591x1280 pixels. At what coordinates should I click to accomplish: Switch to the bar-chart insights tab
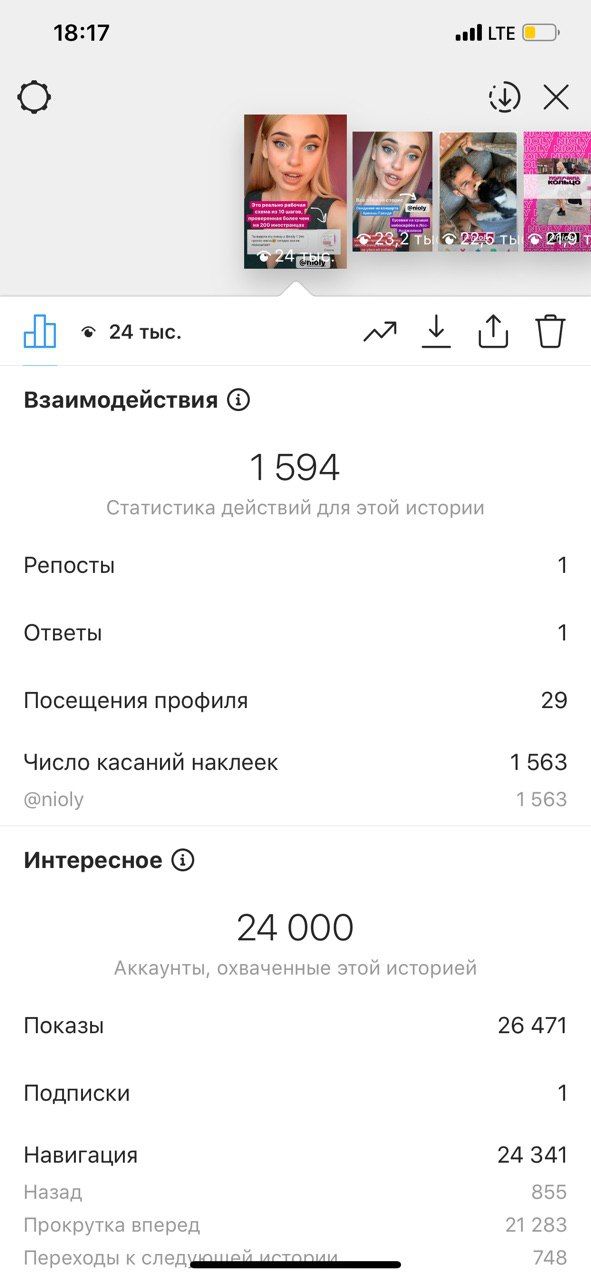point(40,331)
